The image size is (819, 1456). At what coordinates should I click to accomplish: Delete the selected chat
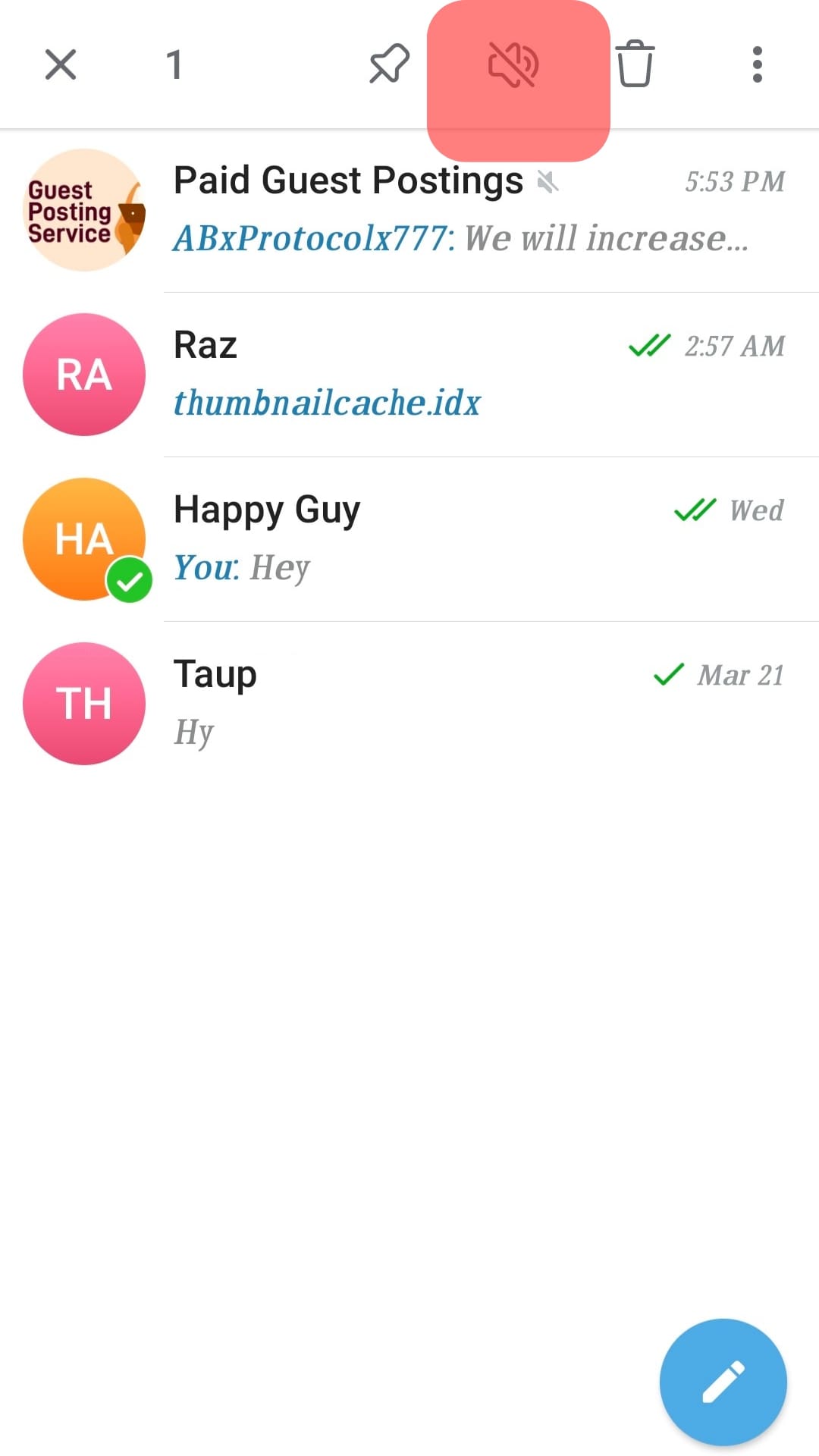634,64
